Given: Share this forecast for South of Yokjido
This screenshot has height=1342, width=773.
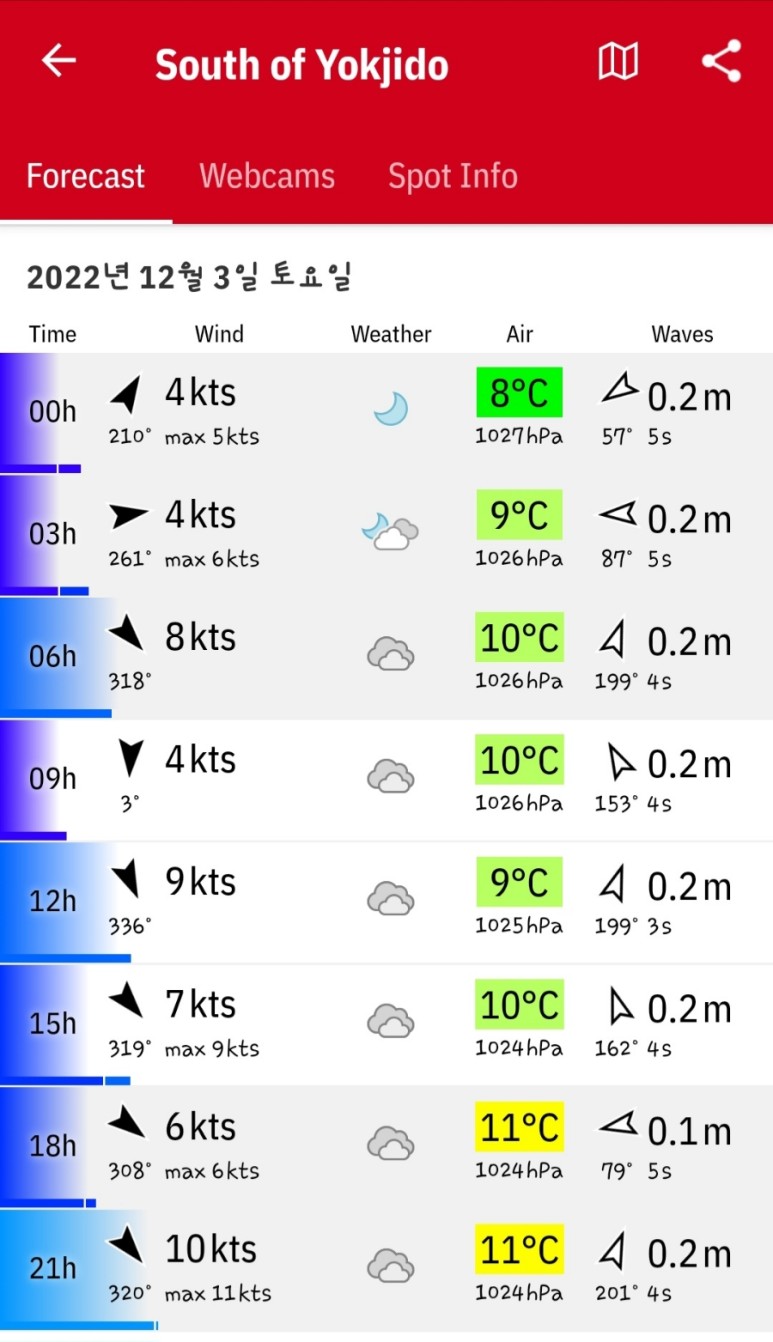Looking at the screenshot, I should click(x=721, y=62).
